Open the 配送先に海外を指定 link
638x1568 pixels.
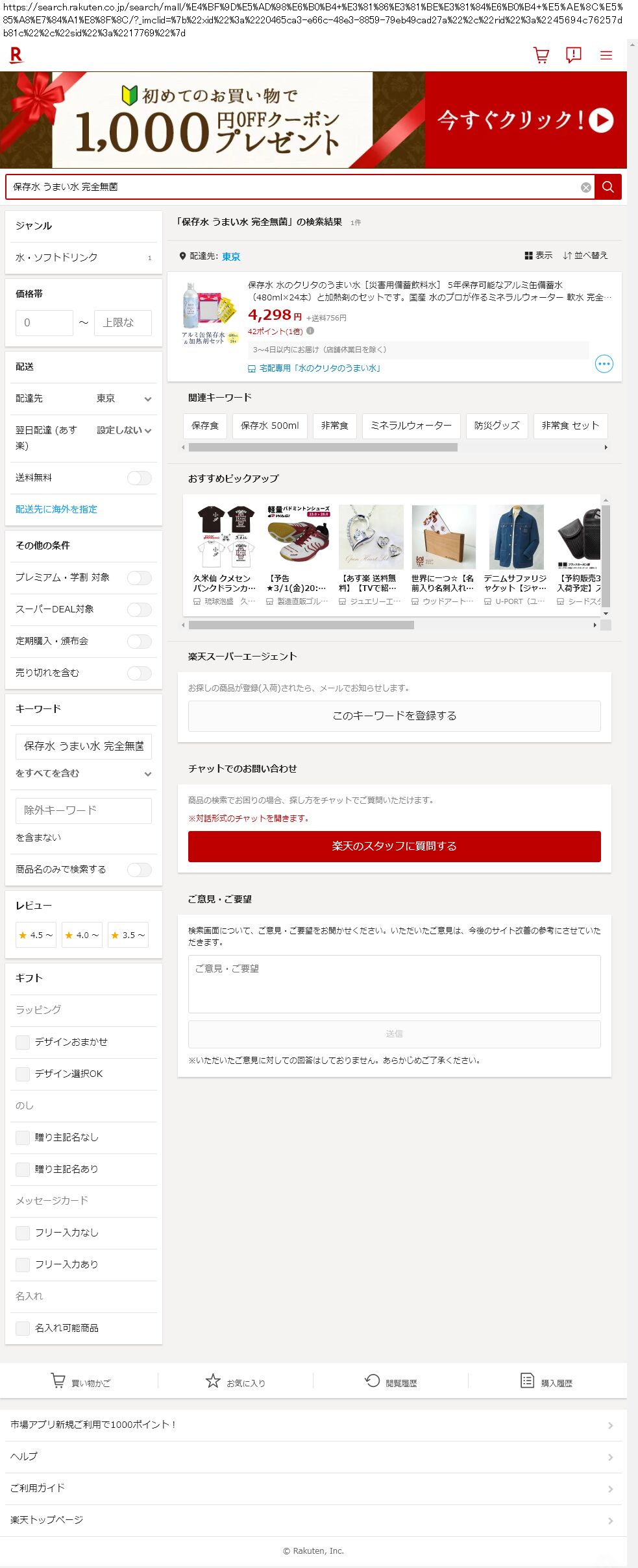(x=56, y=509)
